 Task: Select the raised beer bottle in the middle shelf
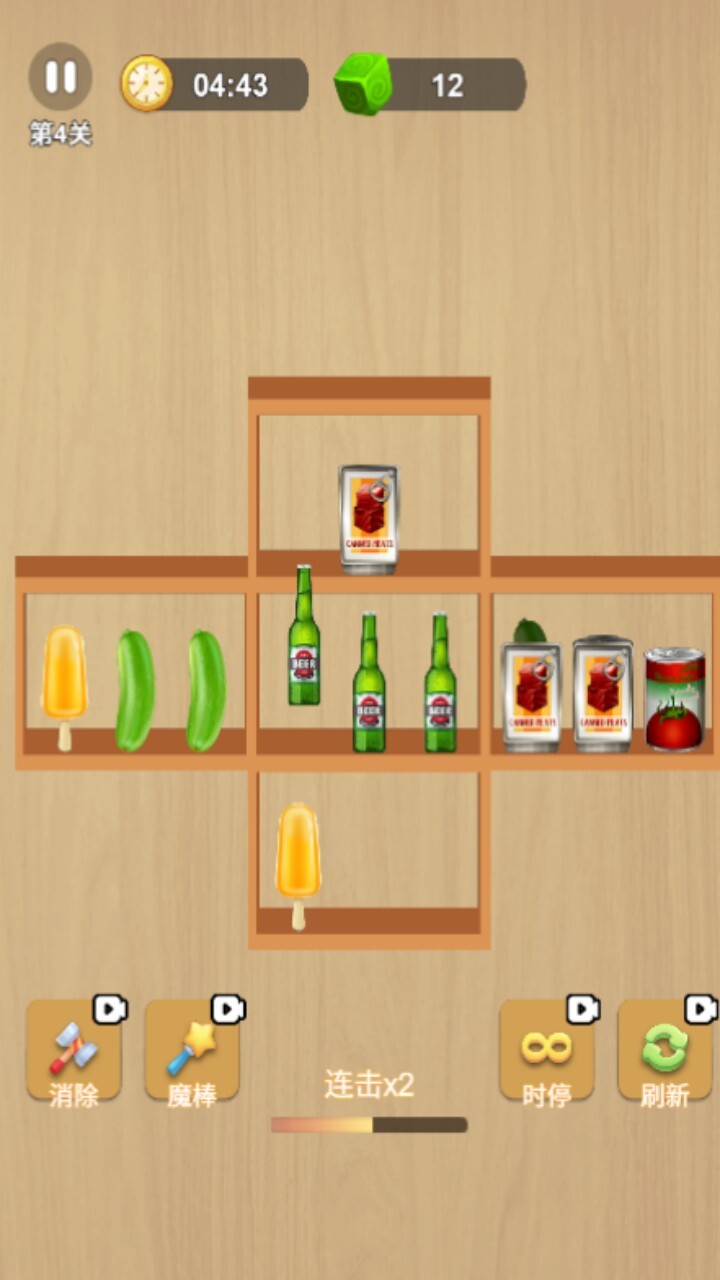pyautogui.click(x=304, y=638)
